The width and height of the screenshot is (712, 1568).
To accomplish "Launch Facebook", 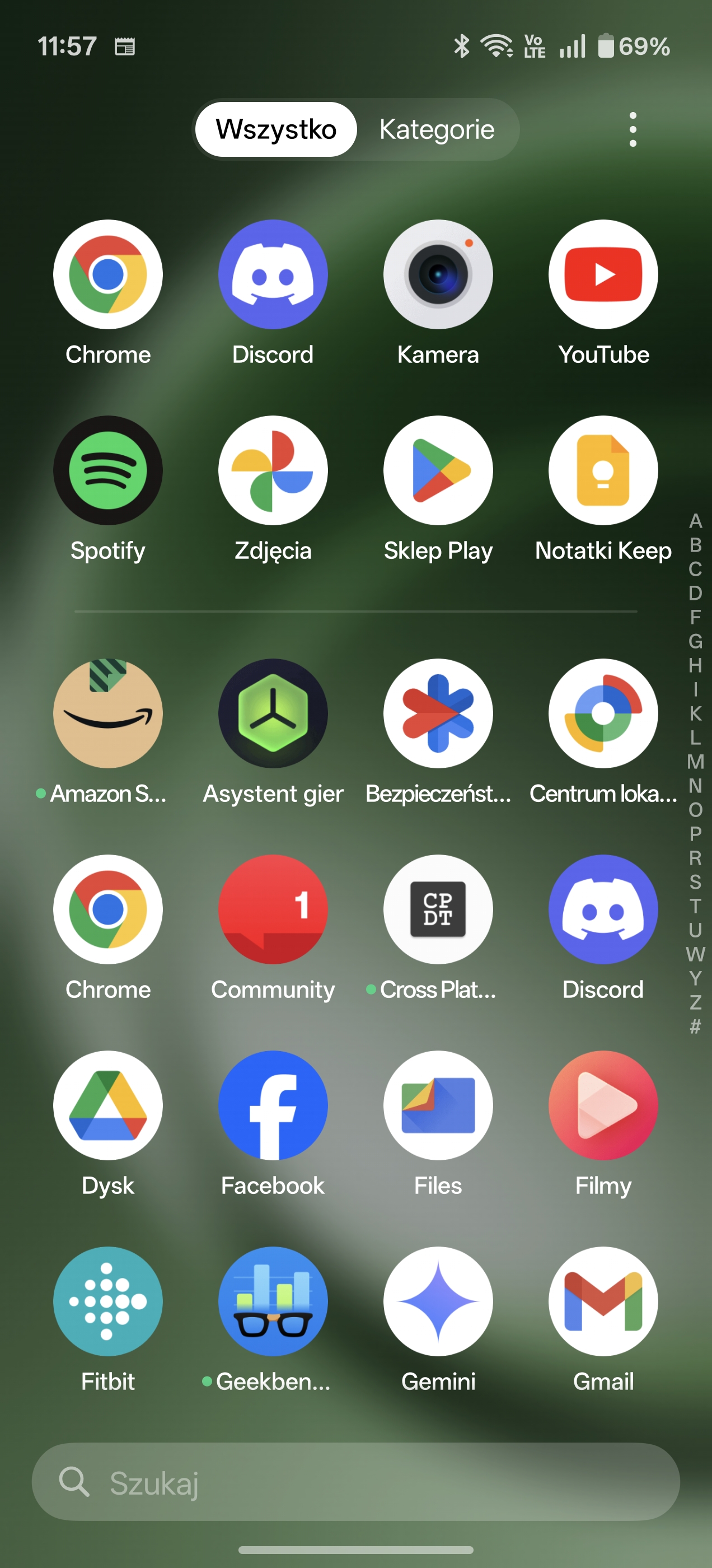I will [x=273, y=1105].
